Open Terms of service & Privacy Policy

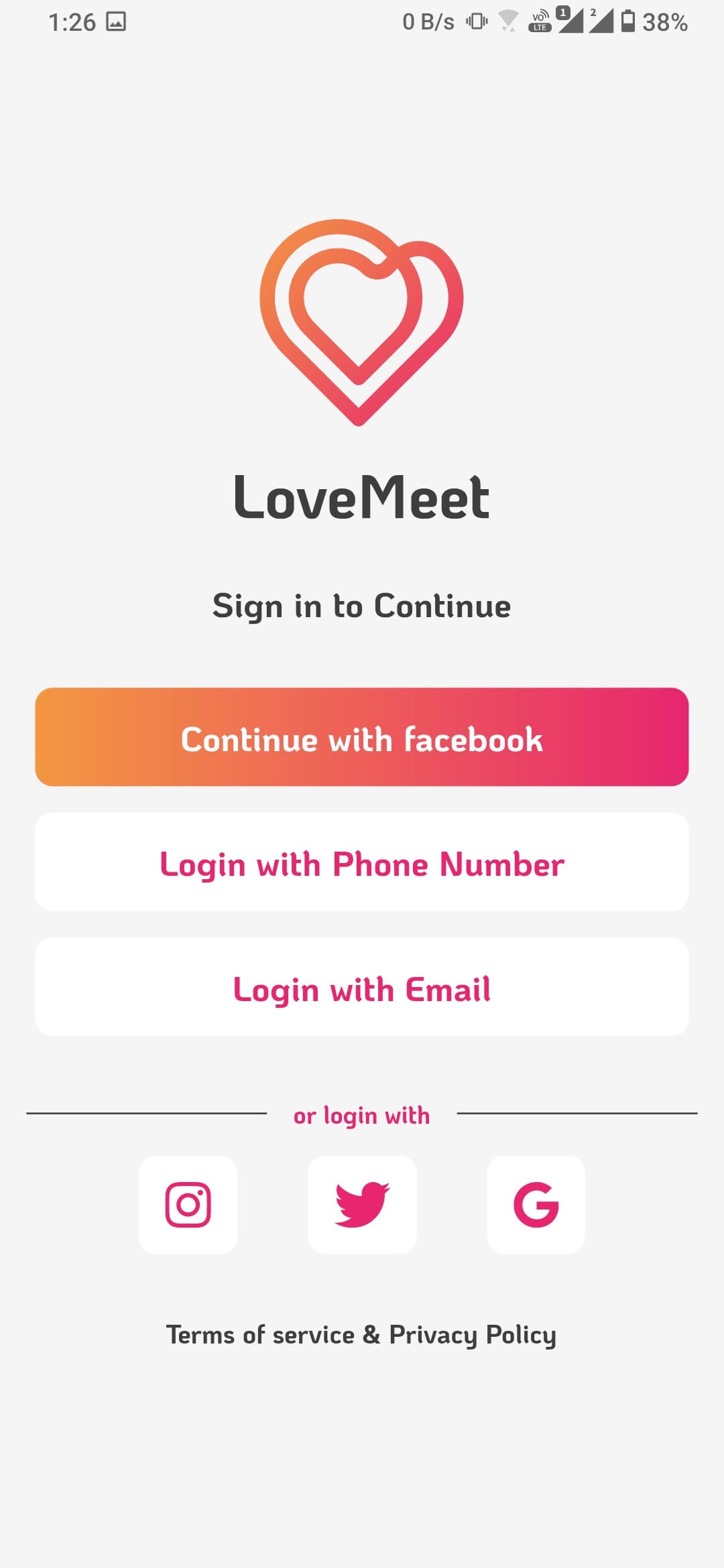tap(361, 1335)
